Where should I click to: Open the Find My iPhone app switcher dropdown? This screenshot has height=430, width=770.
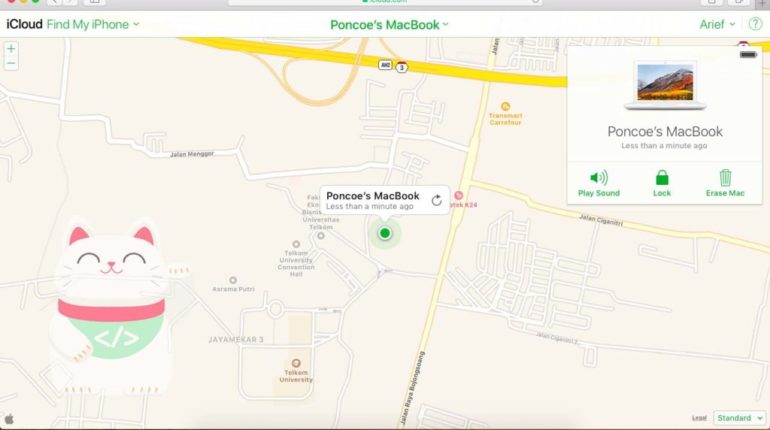point(93,24)
